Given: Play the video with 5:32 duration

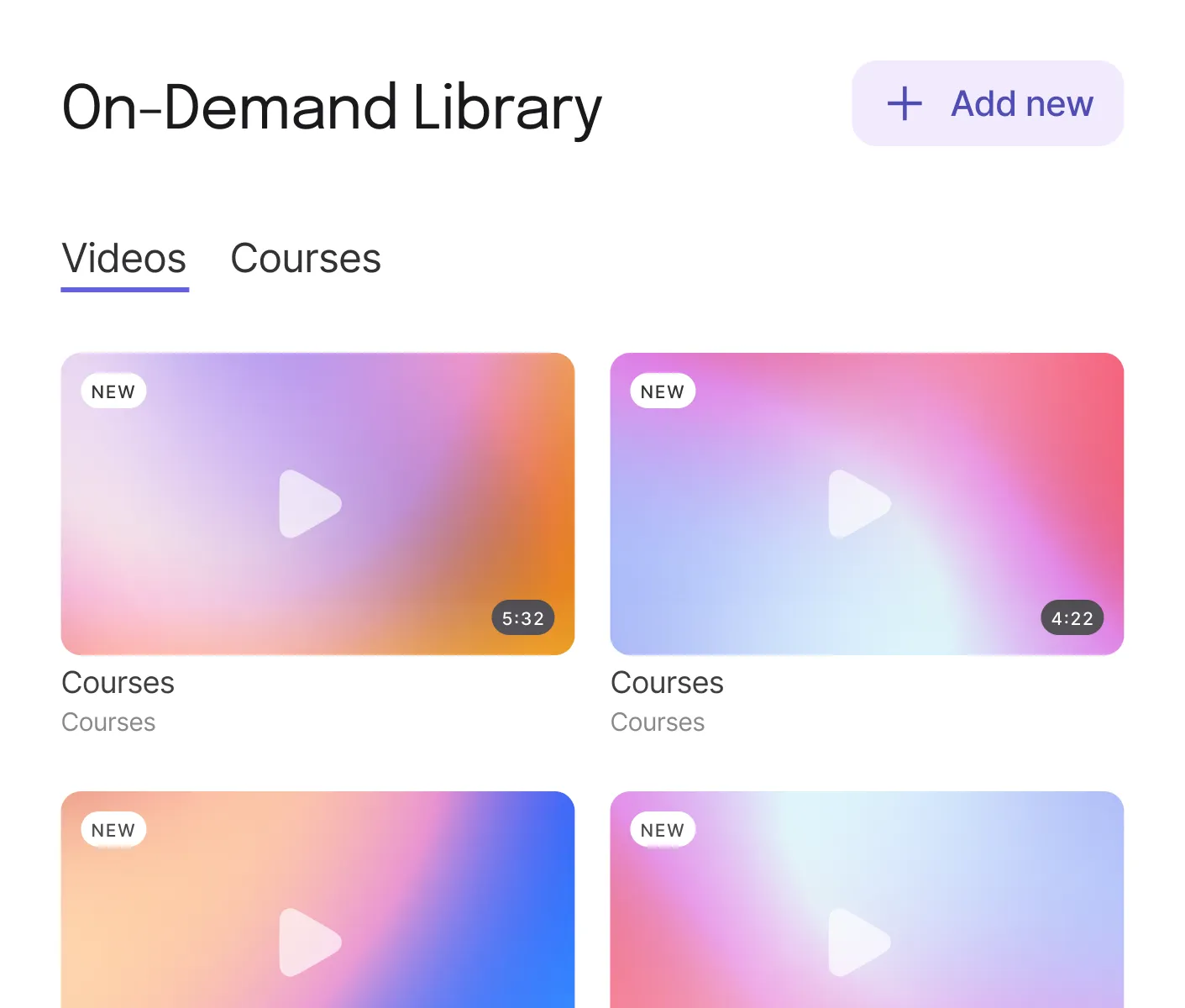Looking at the screenshot, I should (x=311, y=504).
